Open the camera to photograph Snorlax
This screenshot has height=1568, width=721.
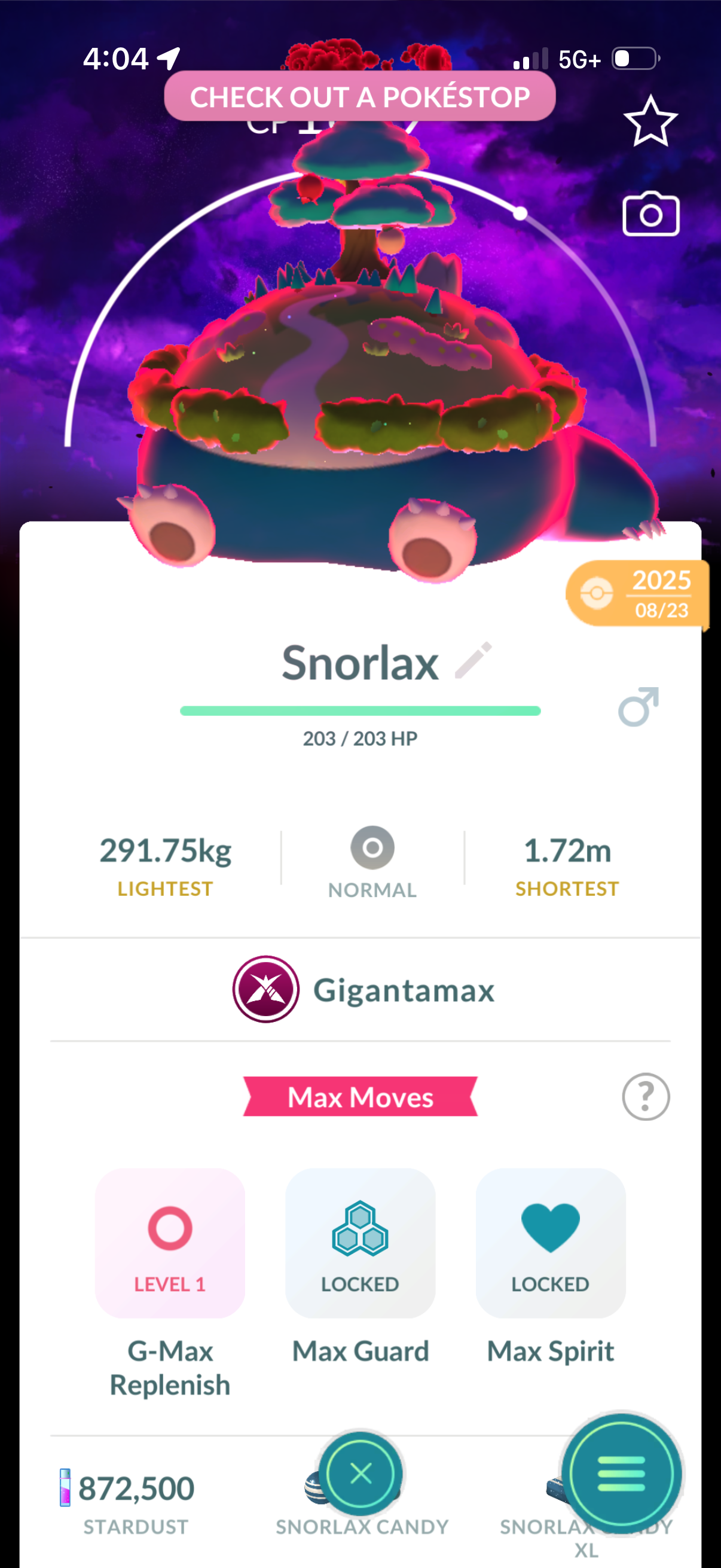tap(650, 214)
